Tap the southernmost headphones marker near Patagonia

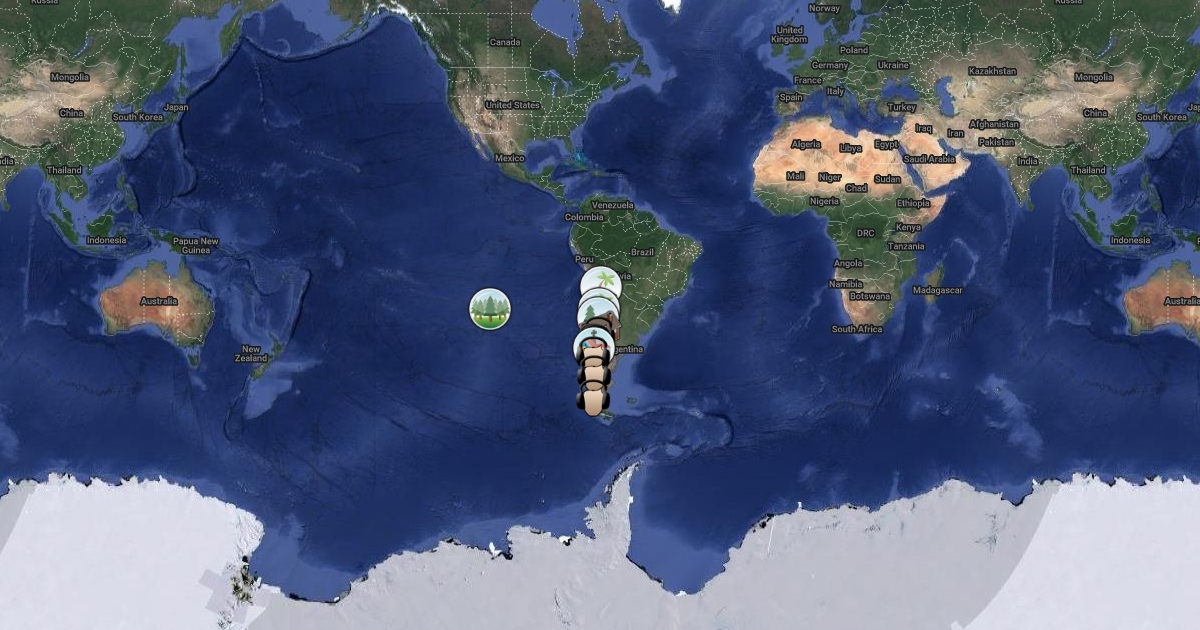593,403
